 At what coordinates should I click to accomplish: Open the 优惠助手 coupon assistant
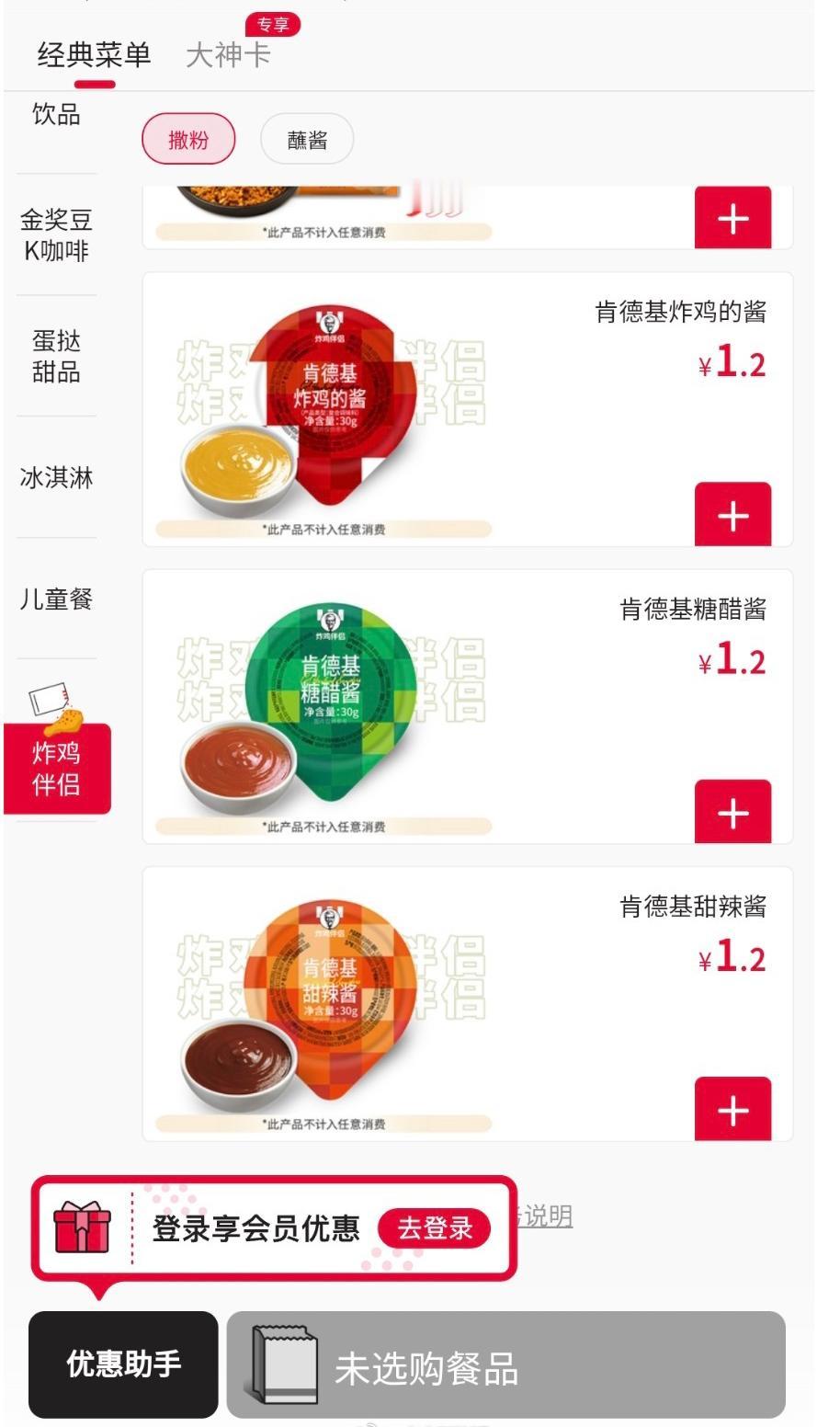pos(122,1364)
